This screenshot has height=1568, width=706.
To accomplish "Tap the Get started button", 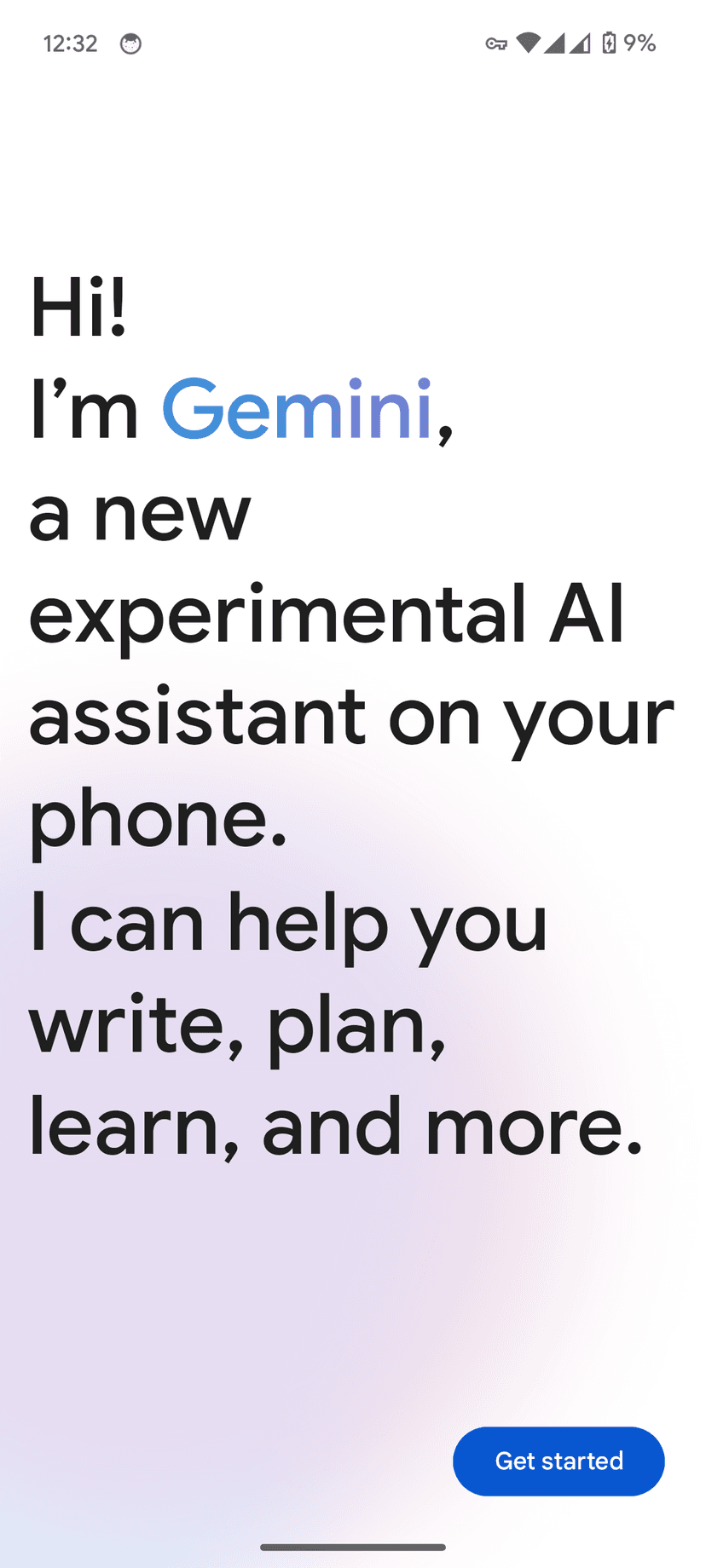I will tap(558, 1461).
